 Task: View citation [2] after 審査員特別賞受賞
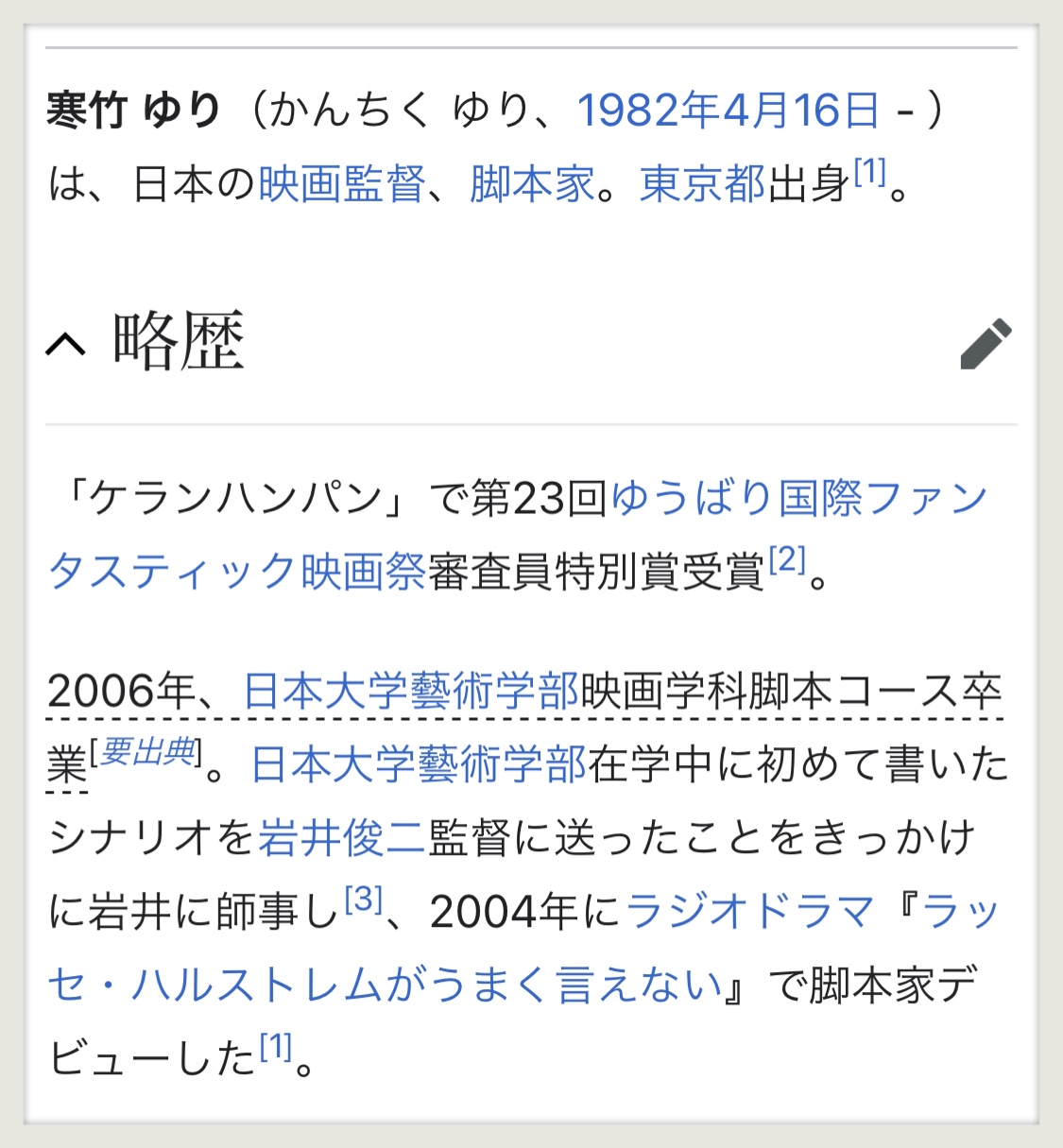787,560
